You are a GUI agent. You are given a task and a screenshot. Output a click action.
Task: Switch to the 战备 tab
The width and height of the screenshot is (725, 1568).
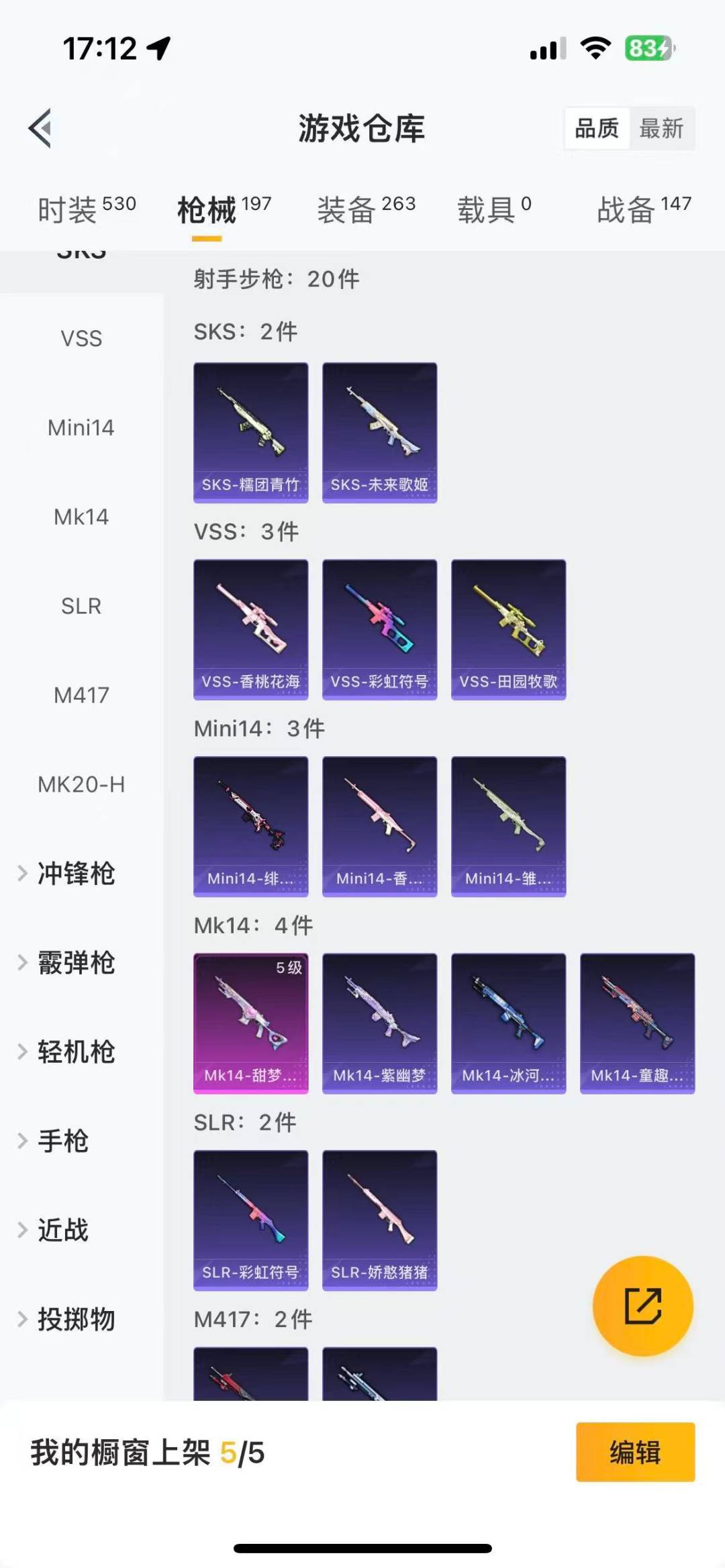tap(643, 209)
